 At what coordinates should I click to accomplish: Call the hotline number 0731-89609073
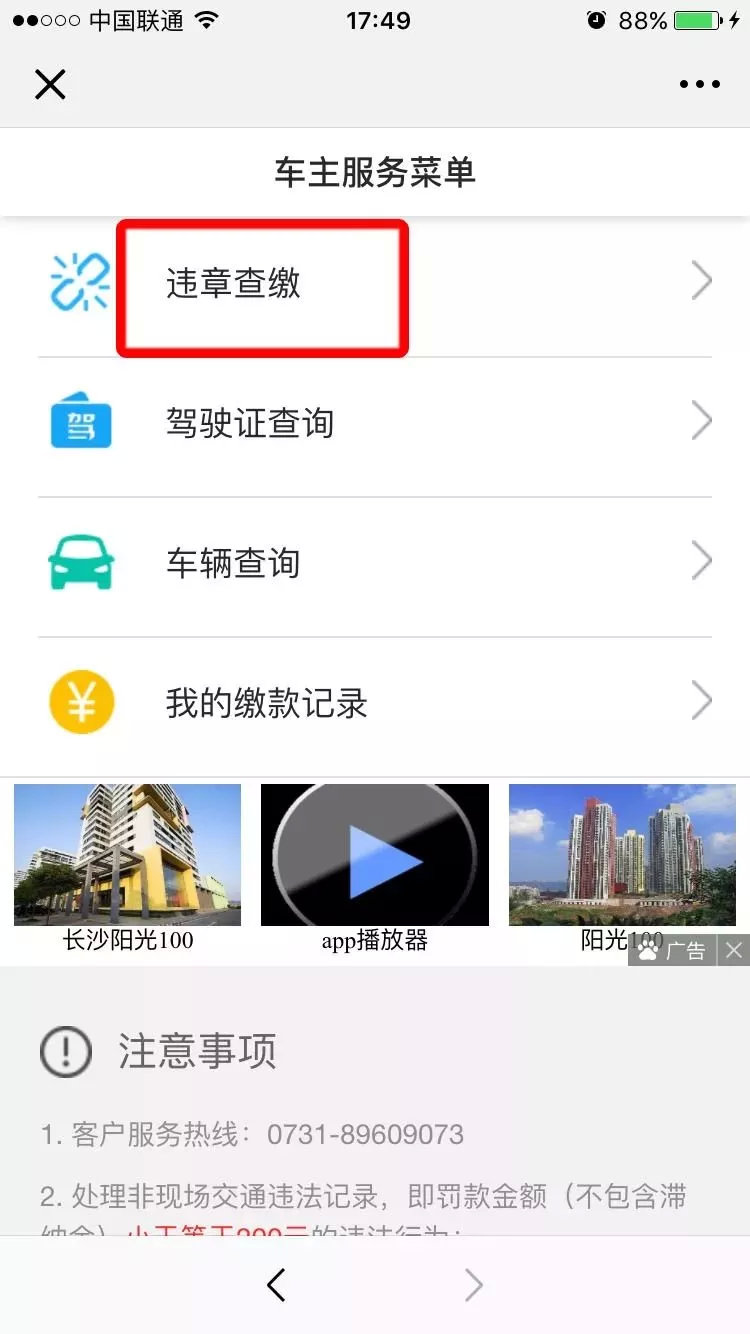tap(364, 1135)
